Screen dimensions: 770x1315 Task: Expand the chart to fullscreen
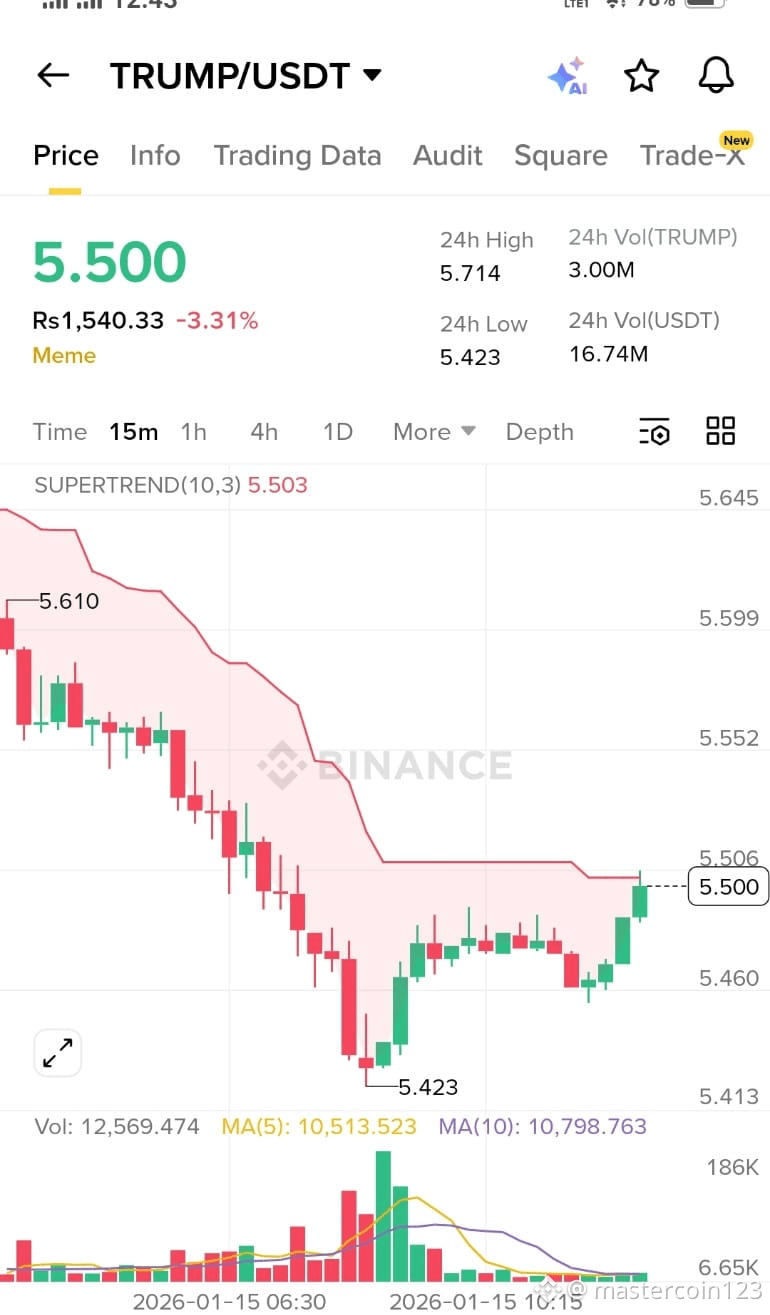[57, 1052]
